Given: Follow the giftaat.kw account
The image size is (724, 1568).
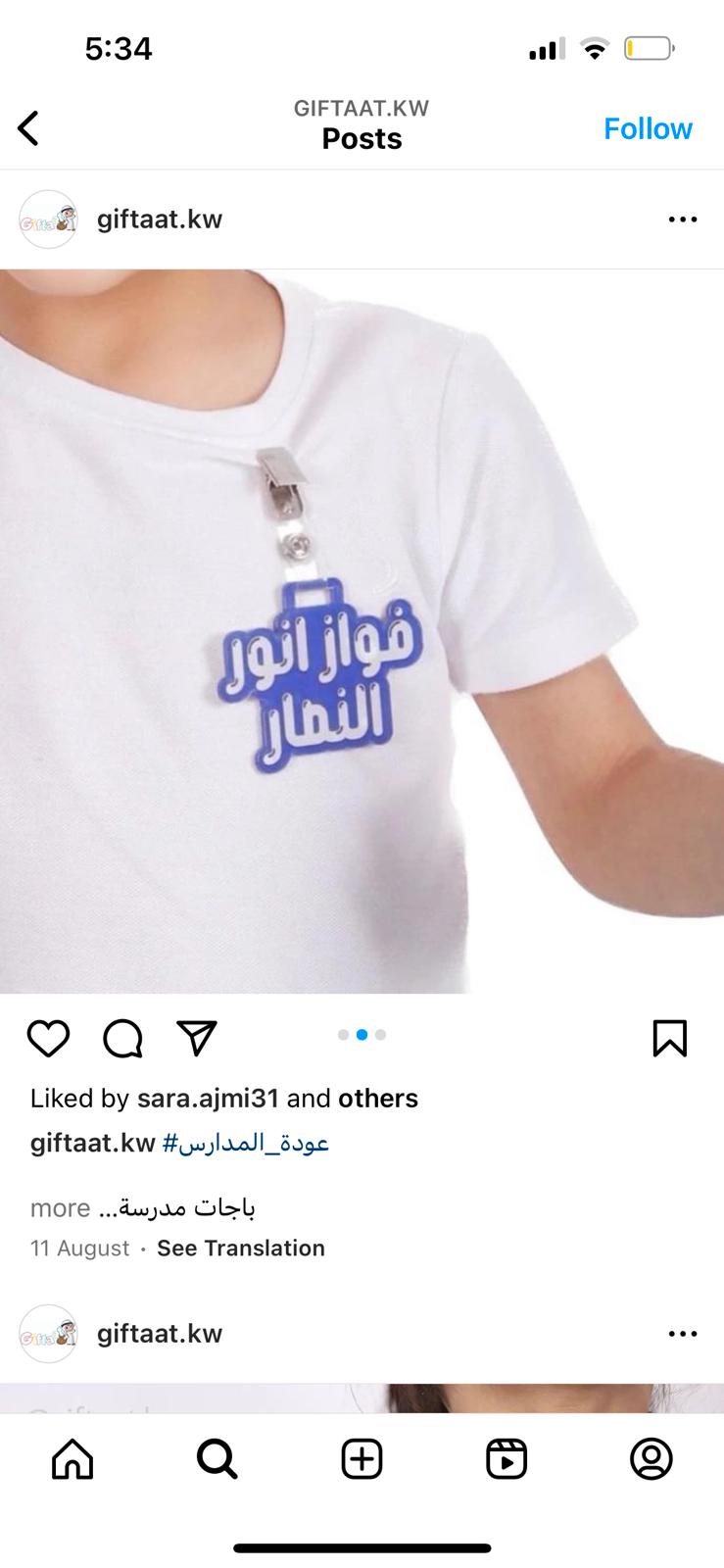Looking at the screenshot, I should 648,128.
